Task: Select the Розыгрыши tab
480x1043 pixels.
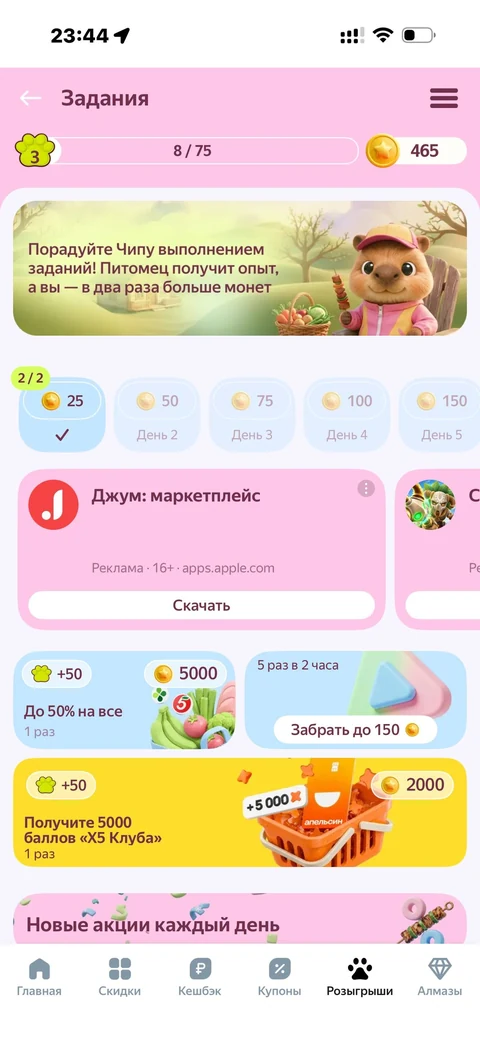Action: pyautogui.click(x=360, y=977)
